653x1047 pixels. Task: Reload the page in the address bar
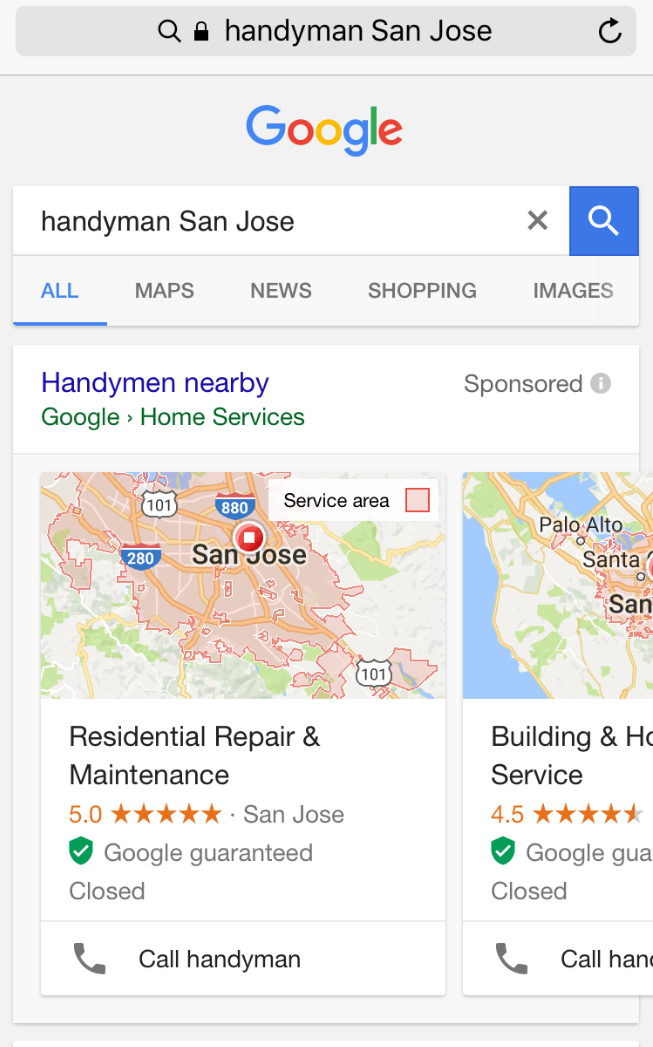tap(609, 31)
